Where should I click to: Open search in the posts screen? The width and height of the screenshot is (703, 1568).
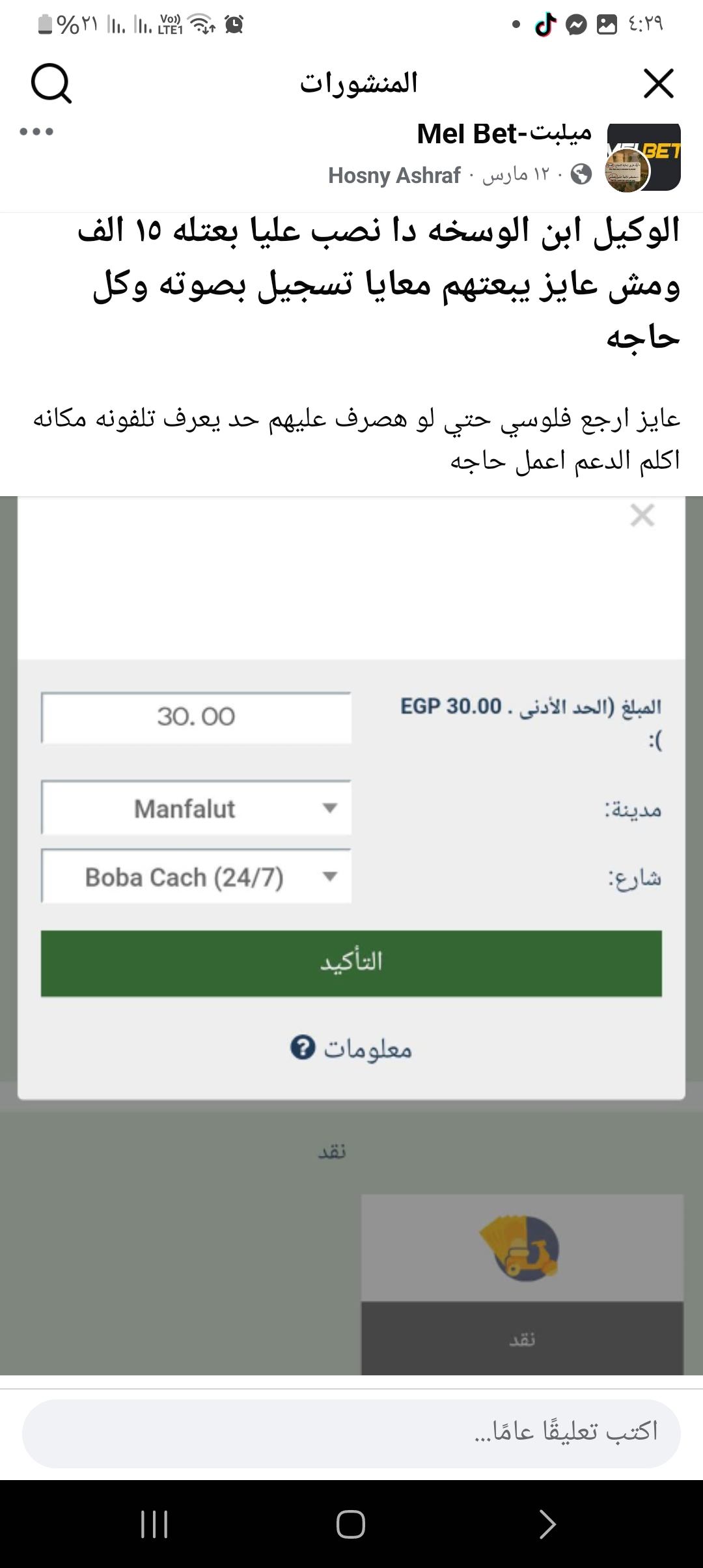click(51, 83)
